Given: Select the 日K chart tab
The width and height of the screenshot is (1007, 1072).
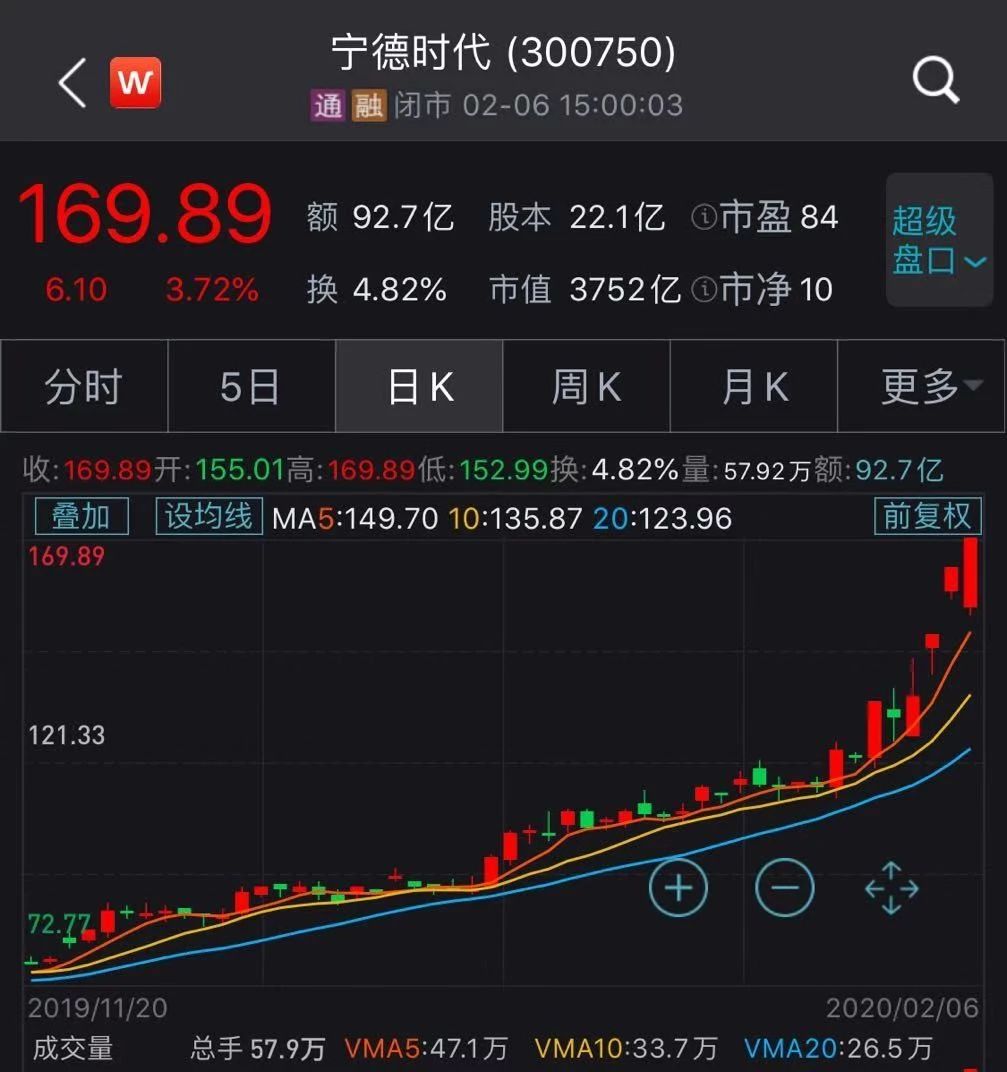Looking at the screenshot, I should [419, 386].
